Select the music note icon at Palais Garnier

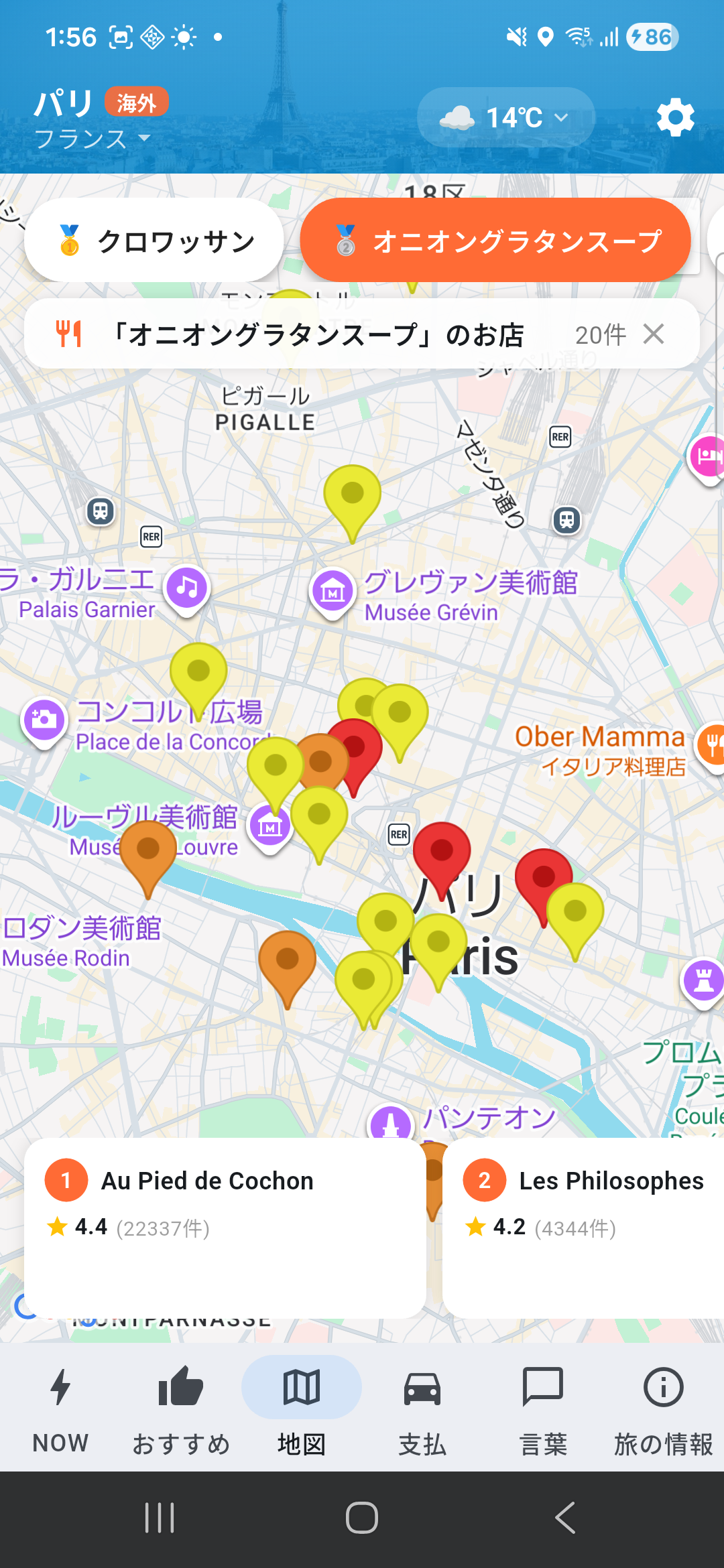[x=186, y=586]
